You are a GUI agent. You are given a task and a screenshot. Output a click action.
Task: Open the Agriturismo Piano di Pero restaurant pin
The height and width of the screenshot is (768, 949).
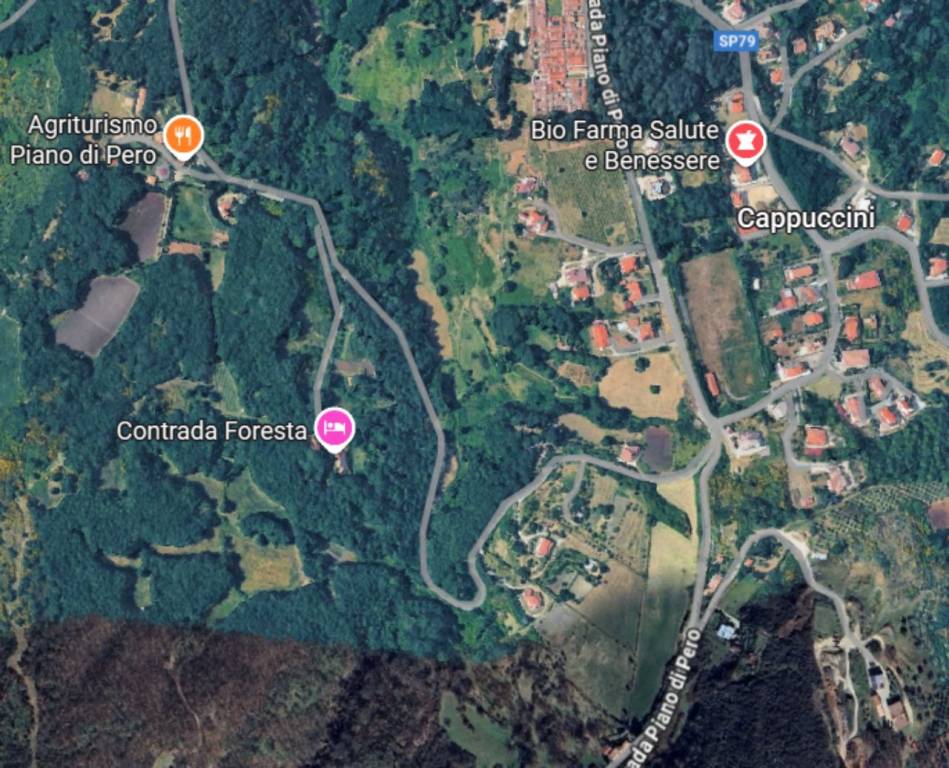(x=181, y=135)
